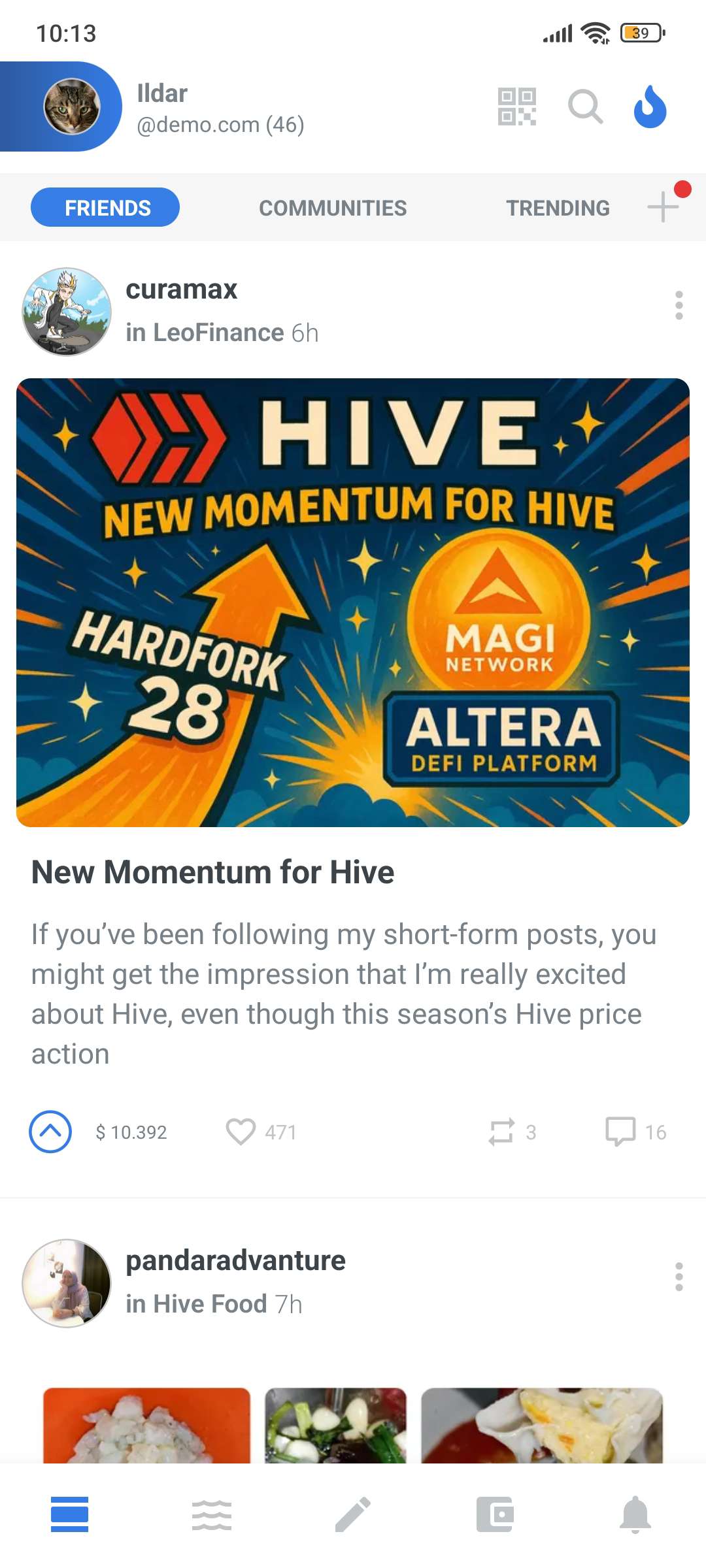Select the Friends tab

point(105,208)
